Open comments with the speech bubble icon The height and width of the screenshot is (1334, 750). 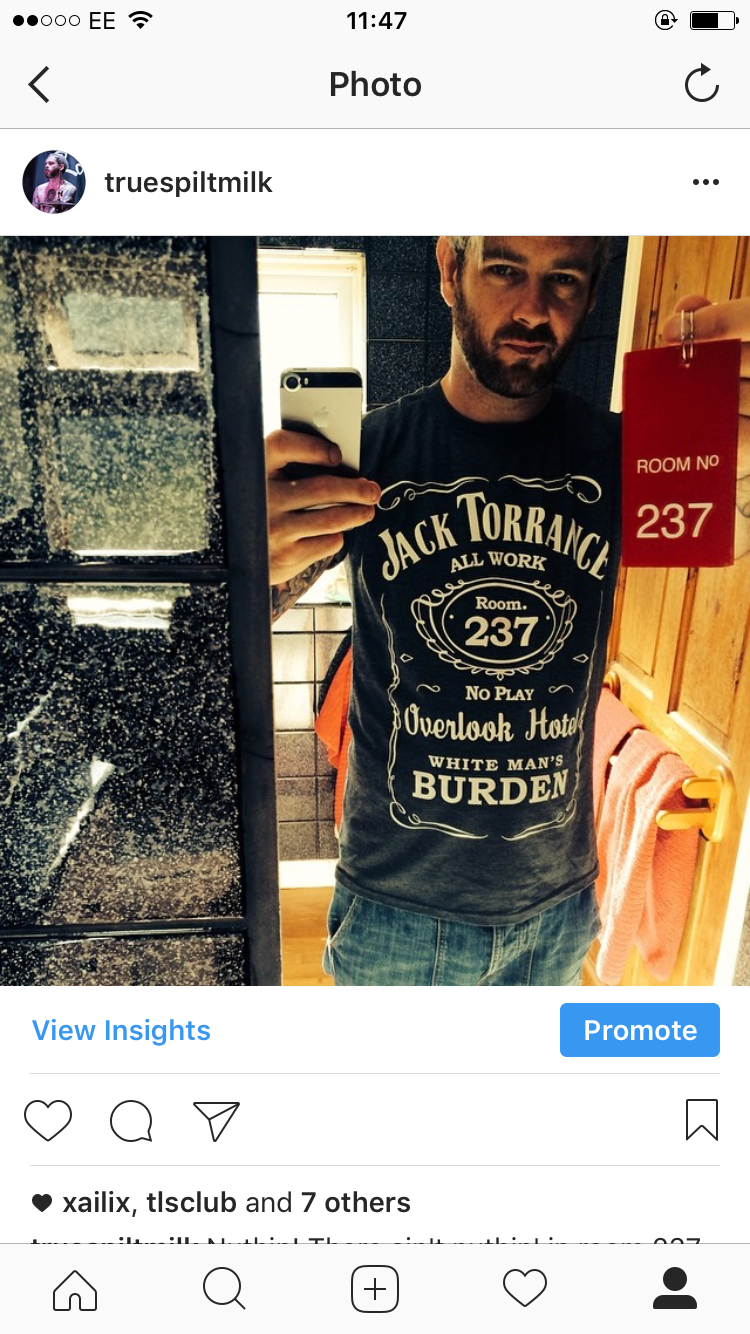coord(131,1121)
